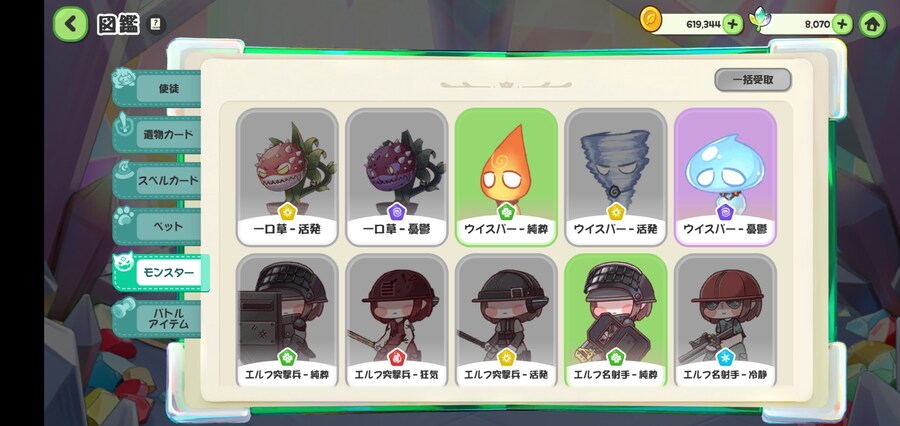Viewport: 900px width, 426px height.
Task: Go back using the green arrow
Action: pos(70,23)
